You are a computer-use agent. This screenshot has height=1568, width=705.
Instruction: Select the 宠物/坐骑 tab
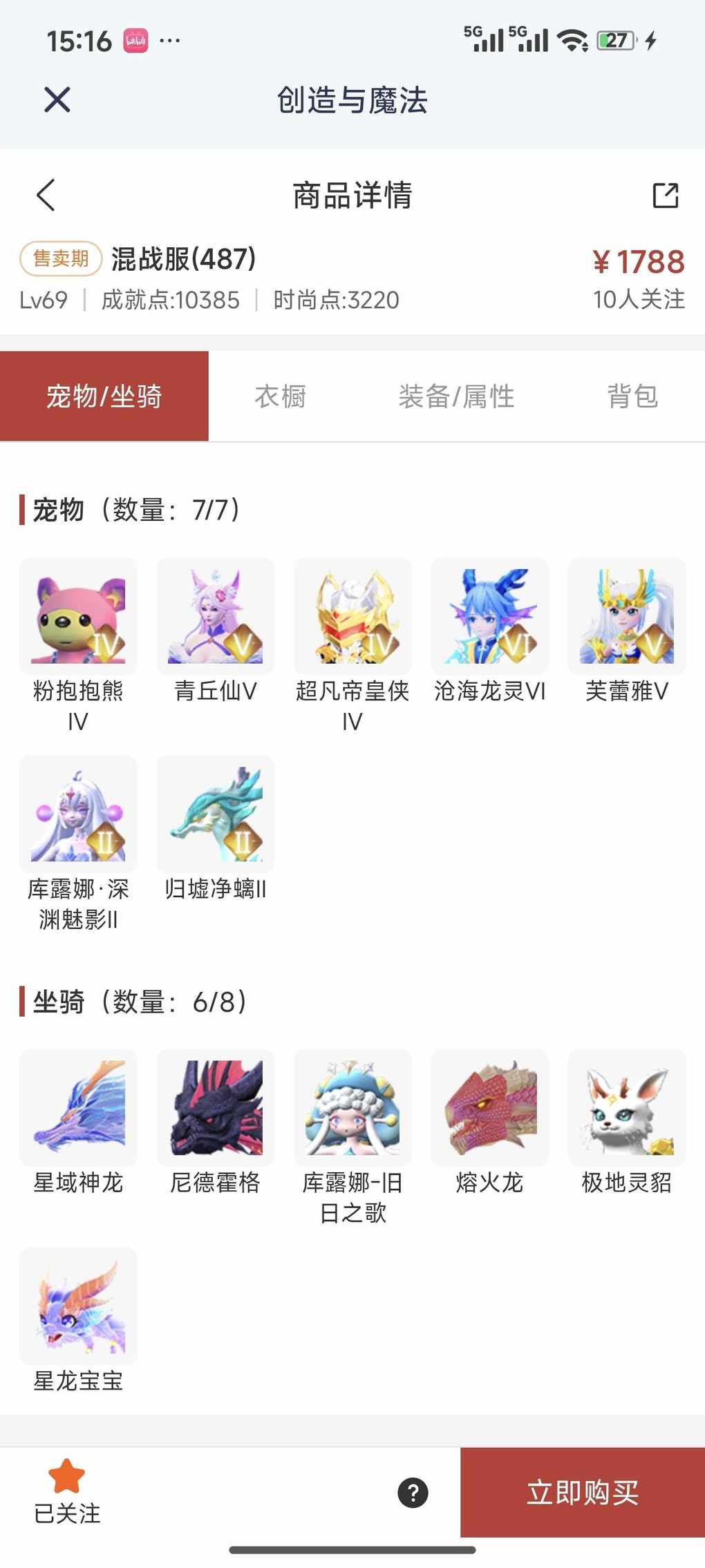pyautogui.click(x=104, y=396)
